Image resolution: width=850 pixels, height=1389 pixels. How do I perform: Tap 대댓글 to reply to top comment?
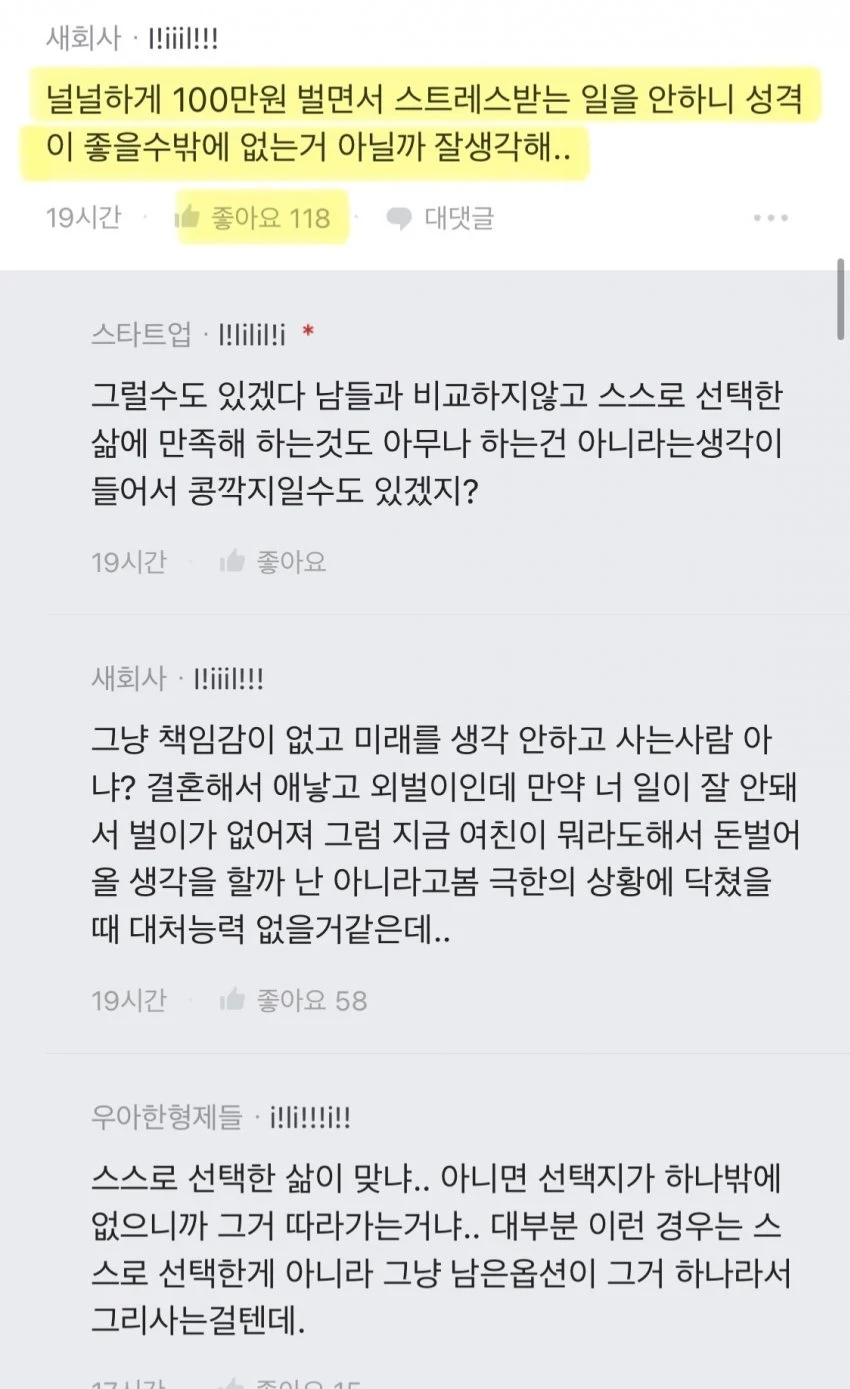click(x=441, y=217)
